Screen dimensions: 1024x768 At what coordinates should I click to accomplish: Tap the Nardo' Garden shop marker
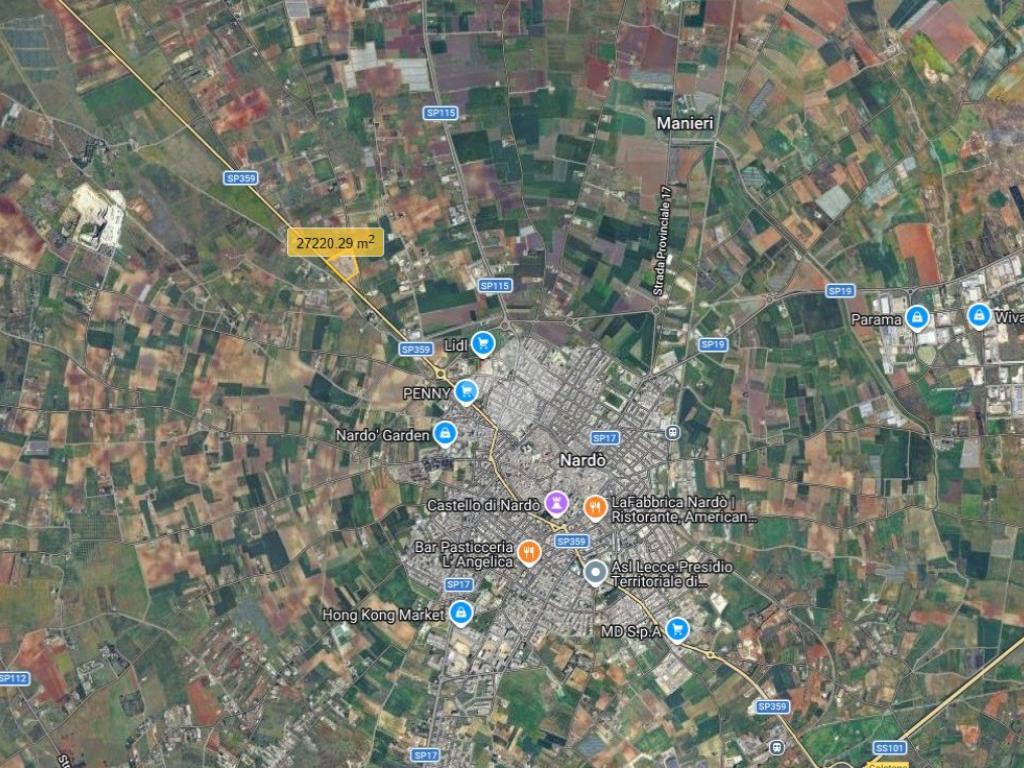pos(445,434)
